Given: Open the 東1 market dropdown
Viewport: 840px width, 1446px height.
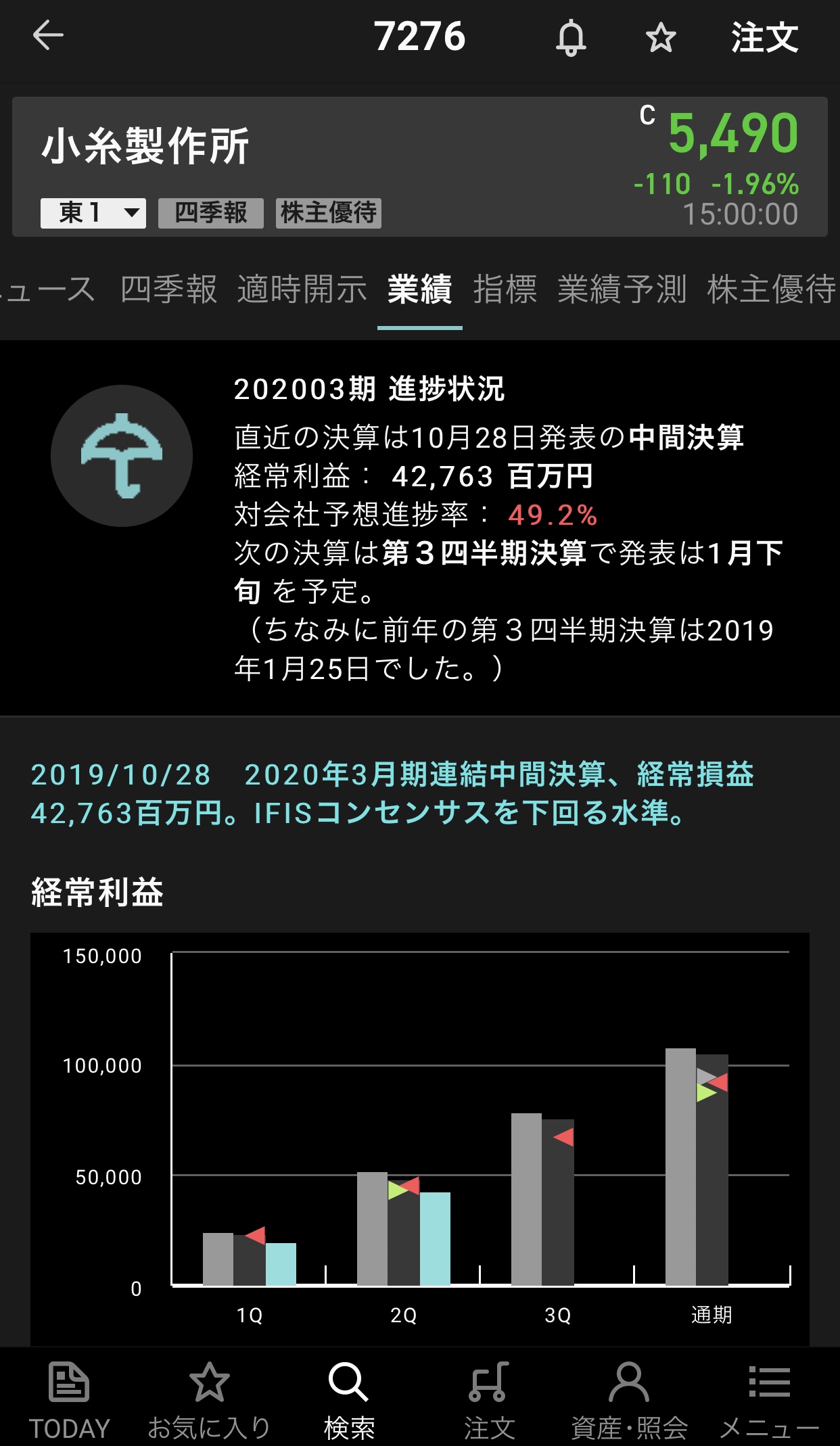Looking at the screenshot, I should coord(93,213).
